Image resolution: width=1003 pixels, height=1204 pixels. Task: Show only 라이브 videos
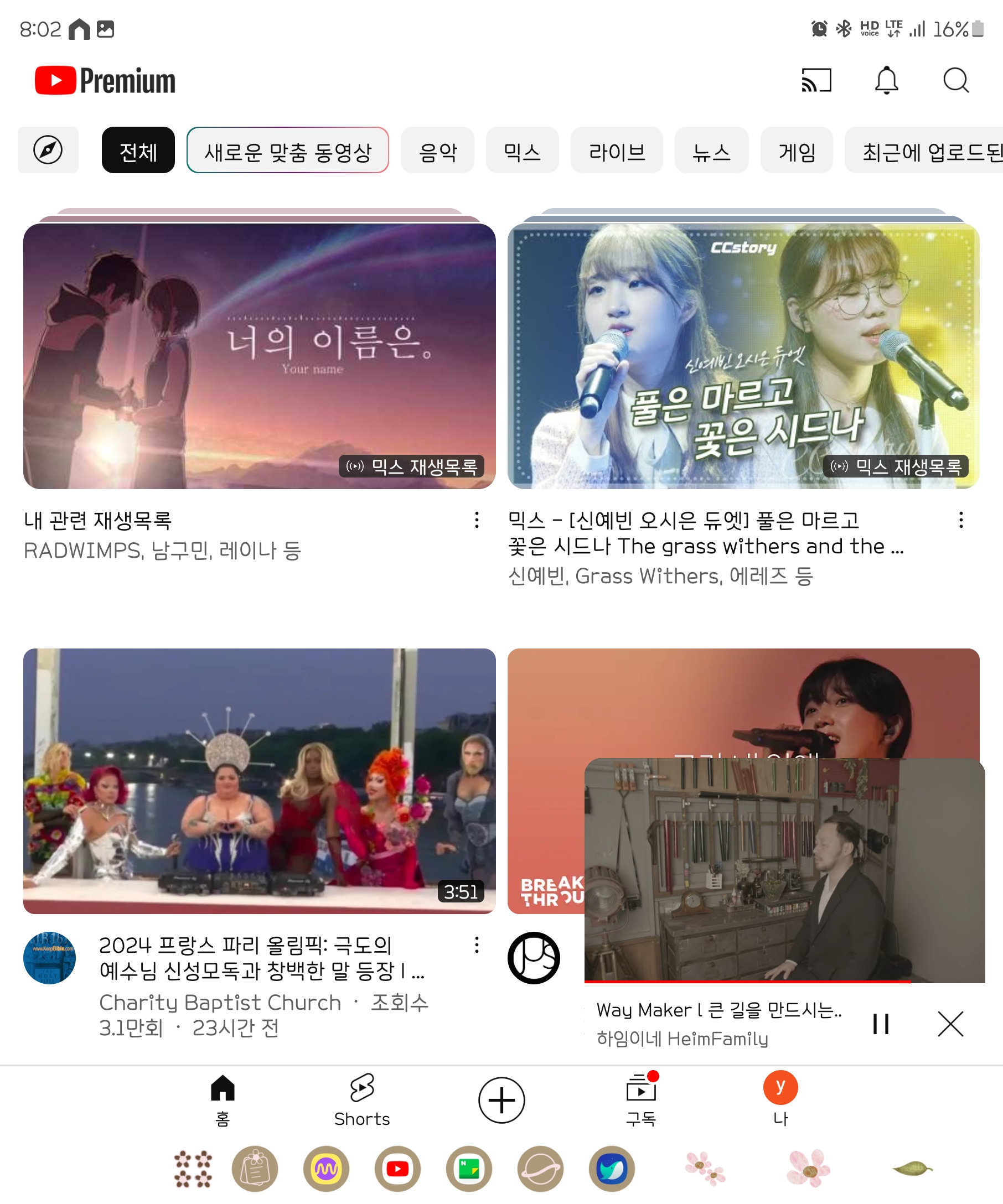tap(617, 150)
